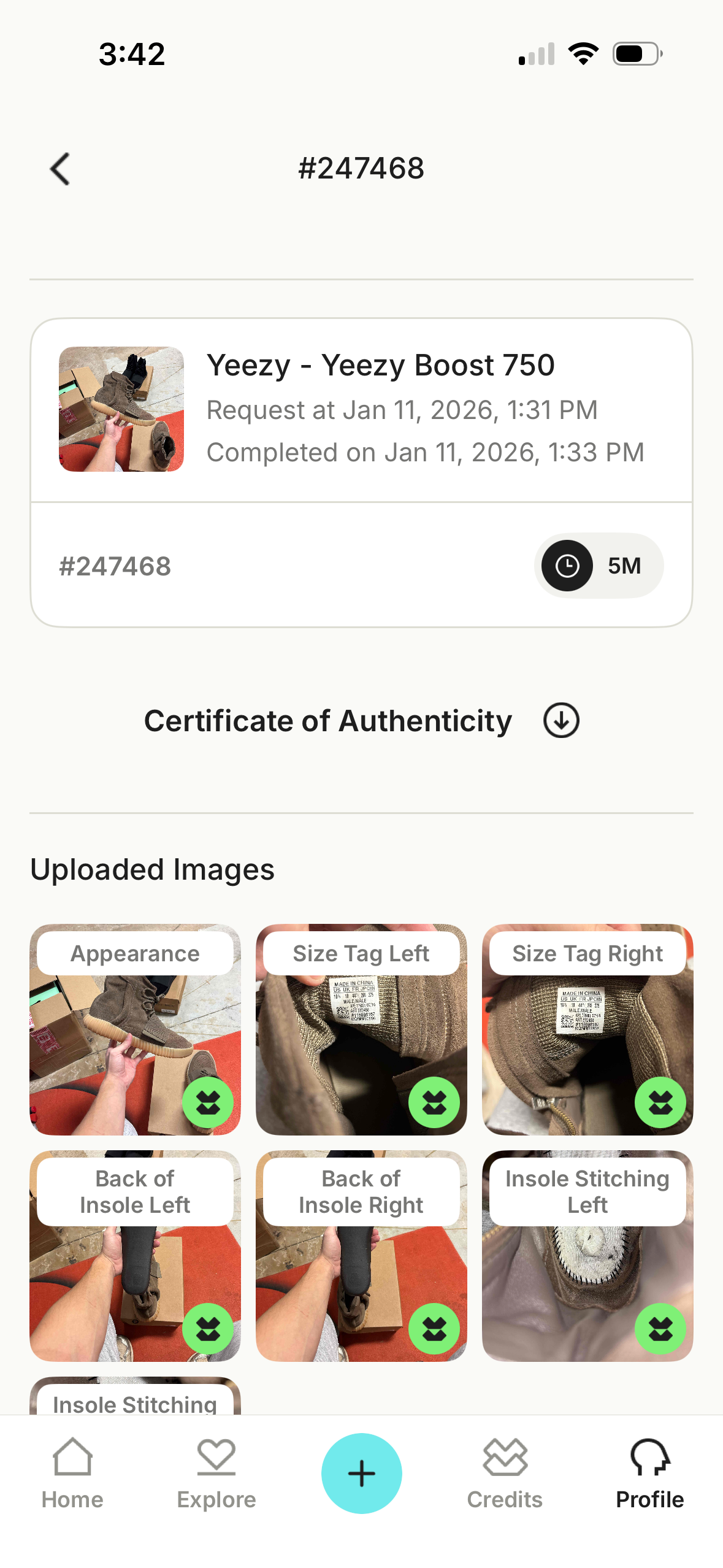Go back from authentication #247468

tap(60, 169)
